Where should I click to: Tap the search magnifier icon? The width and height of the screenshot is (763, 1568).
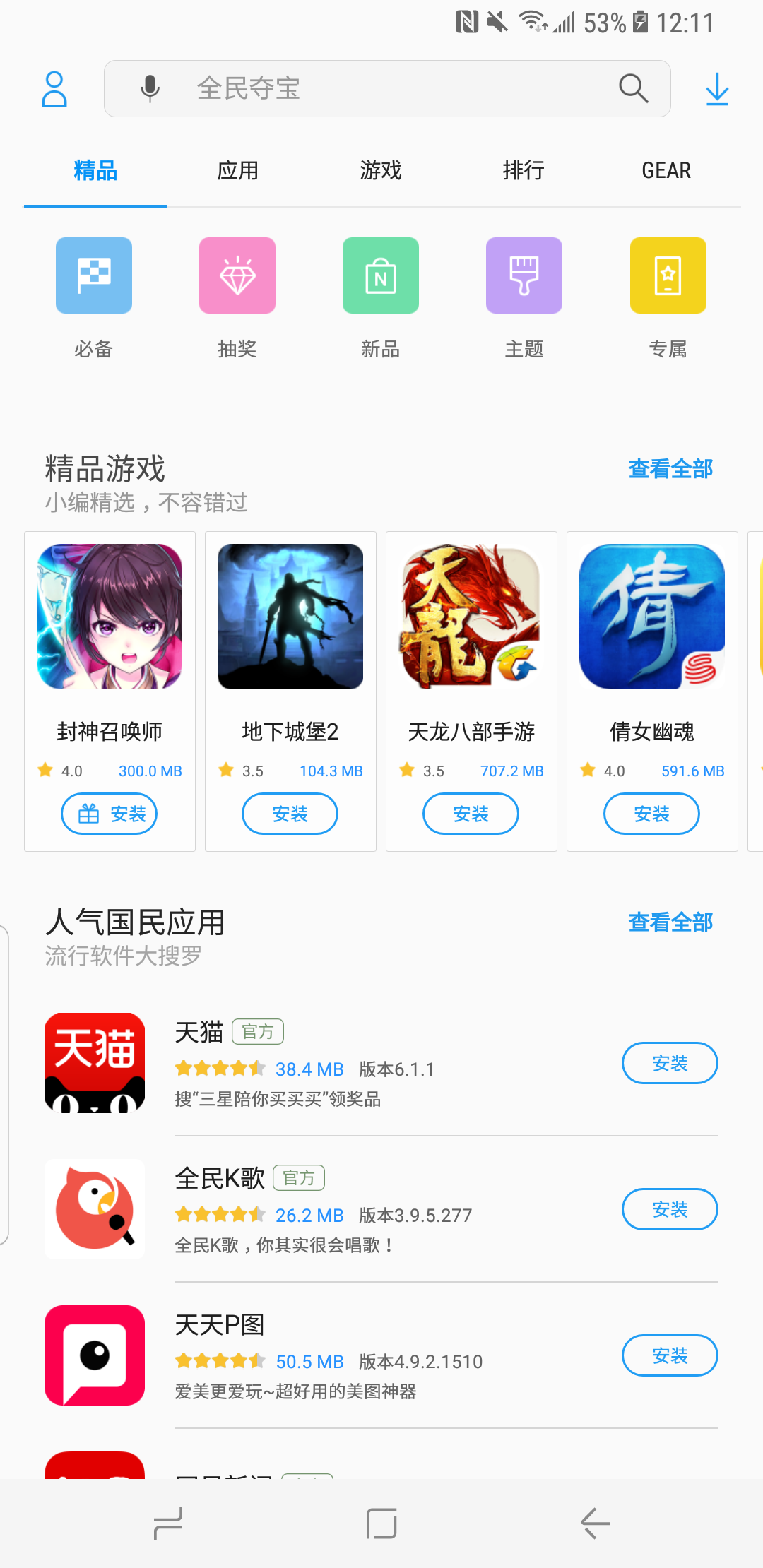(632, 88)
